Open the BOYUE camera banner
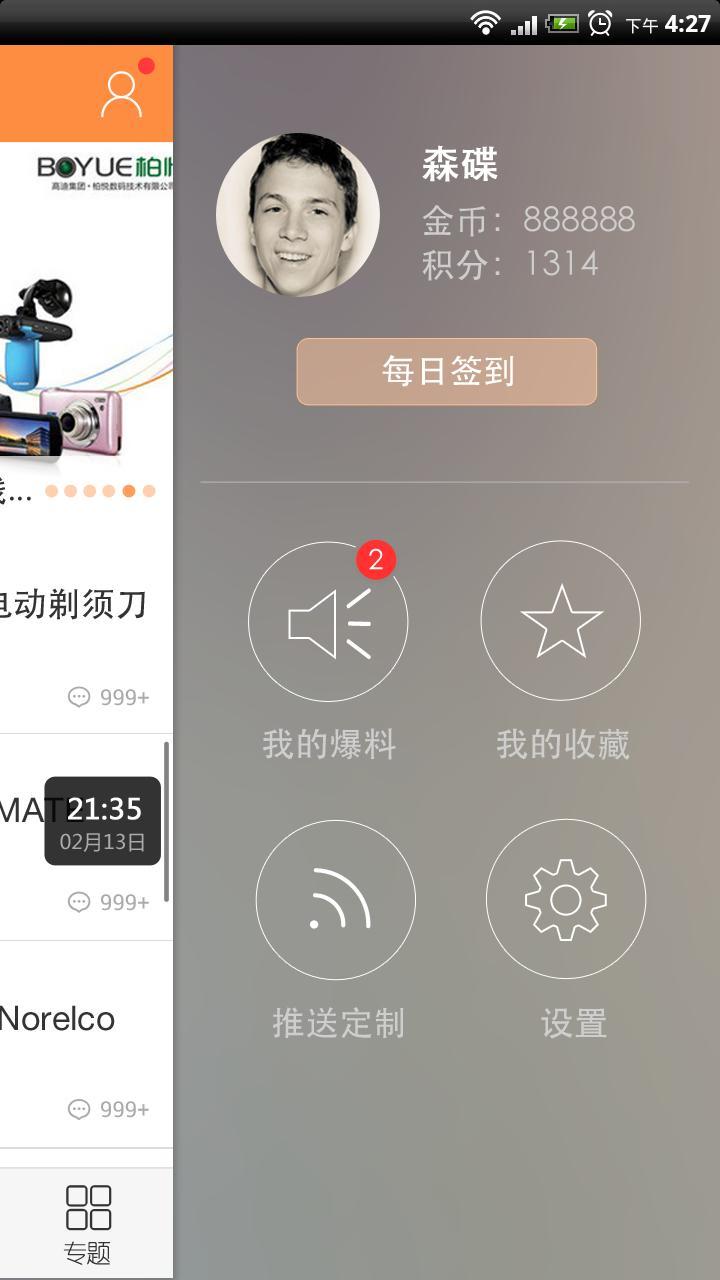Image resolution: width=720 pixels, height=1280 pixels. tap(86, 320)
